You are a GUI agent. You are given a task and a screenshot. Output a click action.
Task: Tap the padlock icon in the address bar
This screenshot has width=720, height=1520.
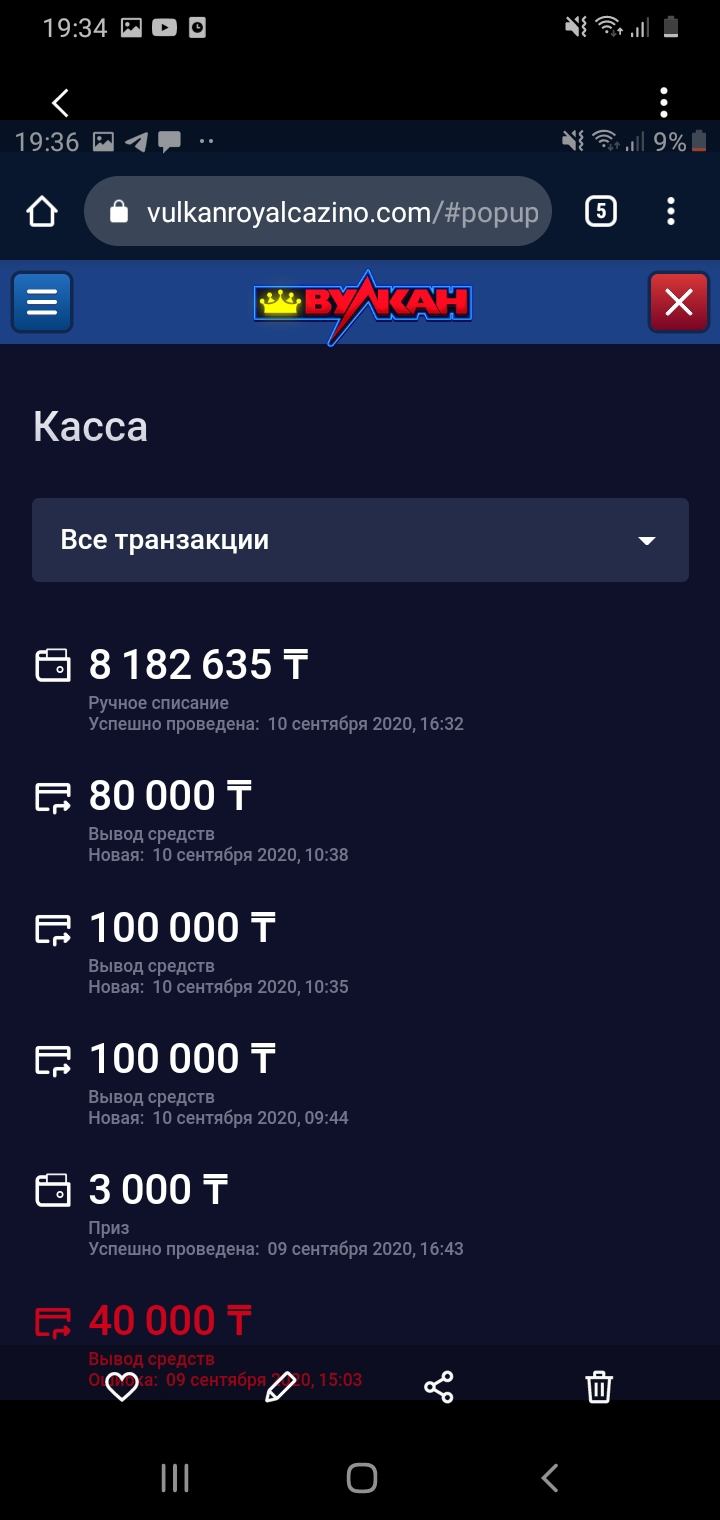pos(121,211)
